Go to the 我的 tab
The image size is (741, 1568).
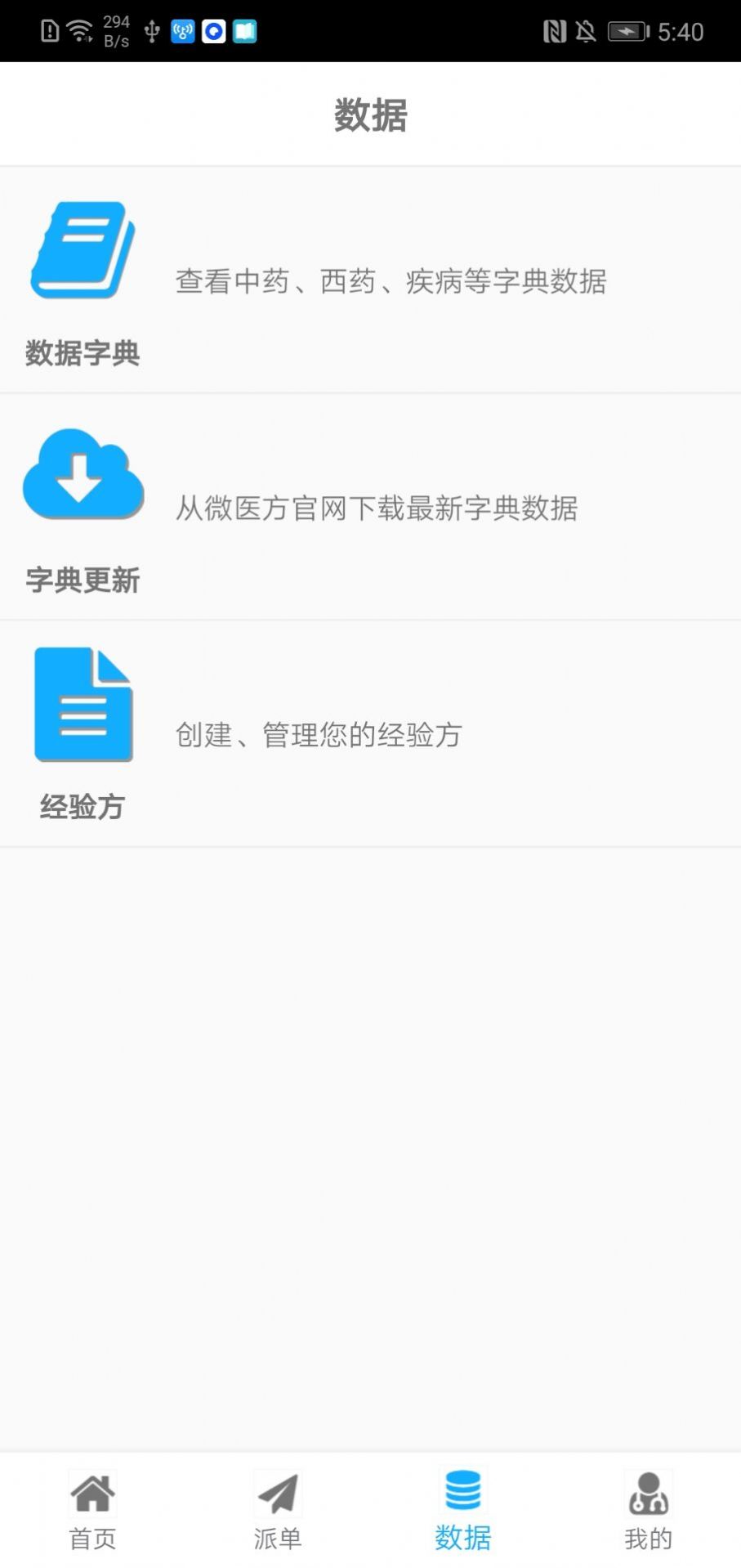tap(649, 1511)
